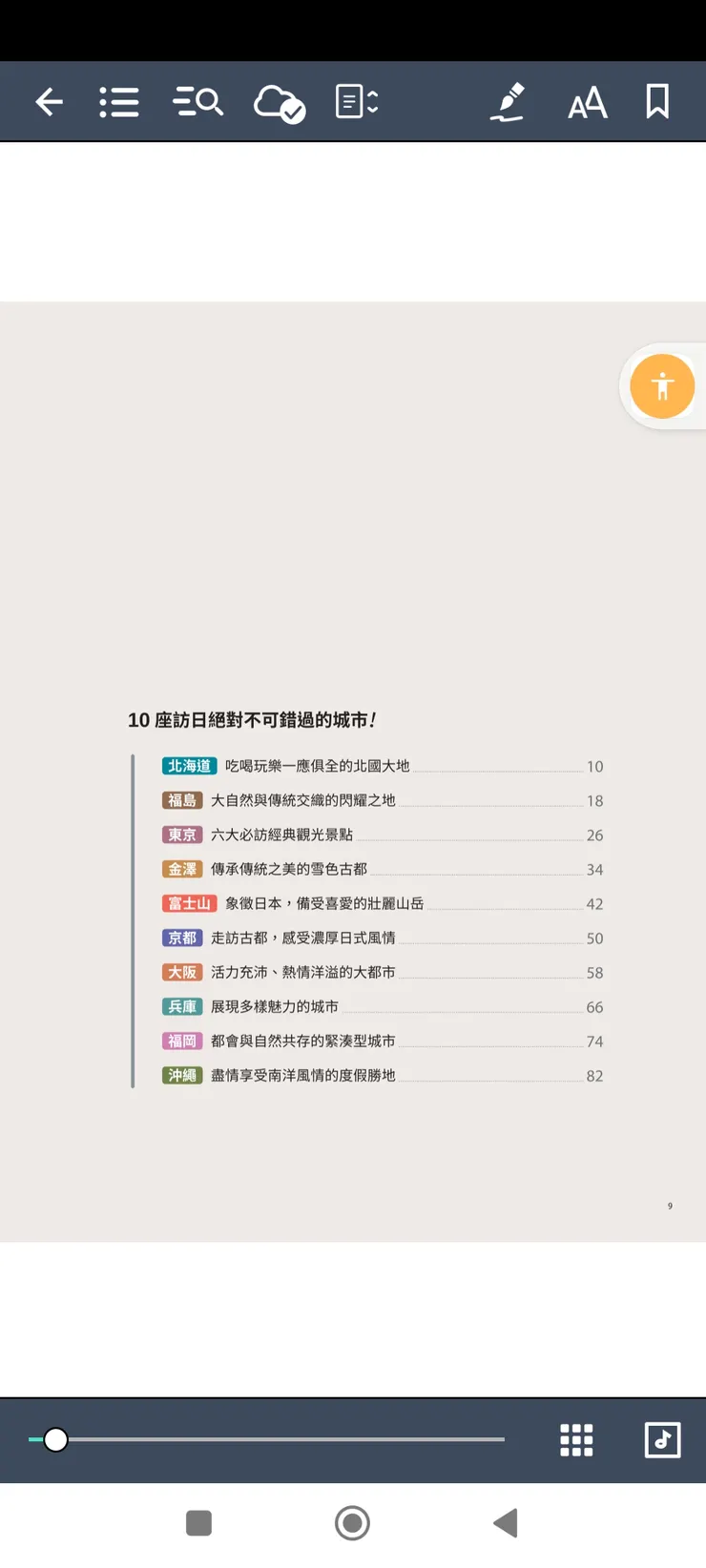Image resolution: width=706 pixels, height=1568 pixels.
Task: Adjust the font size settings
Action: point(587,102)
